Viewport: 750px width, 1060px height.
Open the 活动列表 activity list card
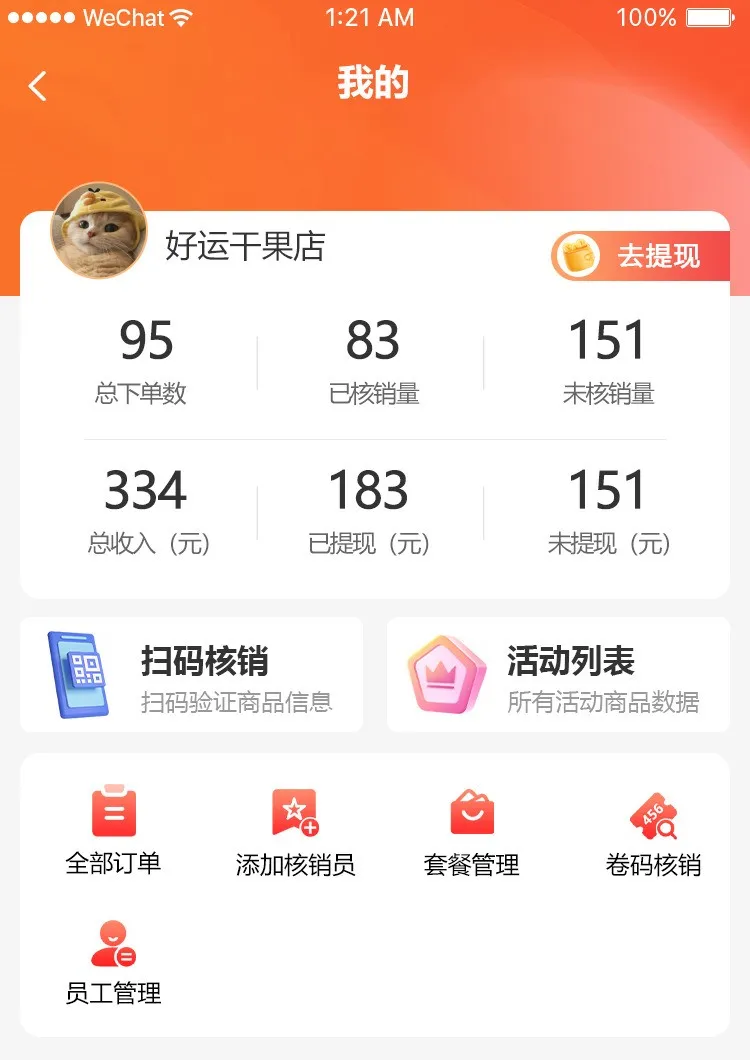(x=558, y=675)
